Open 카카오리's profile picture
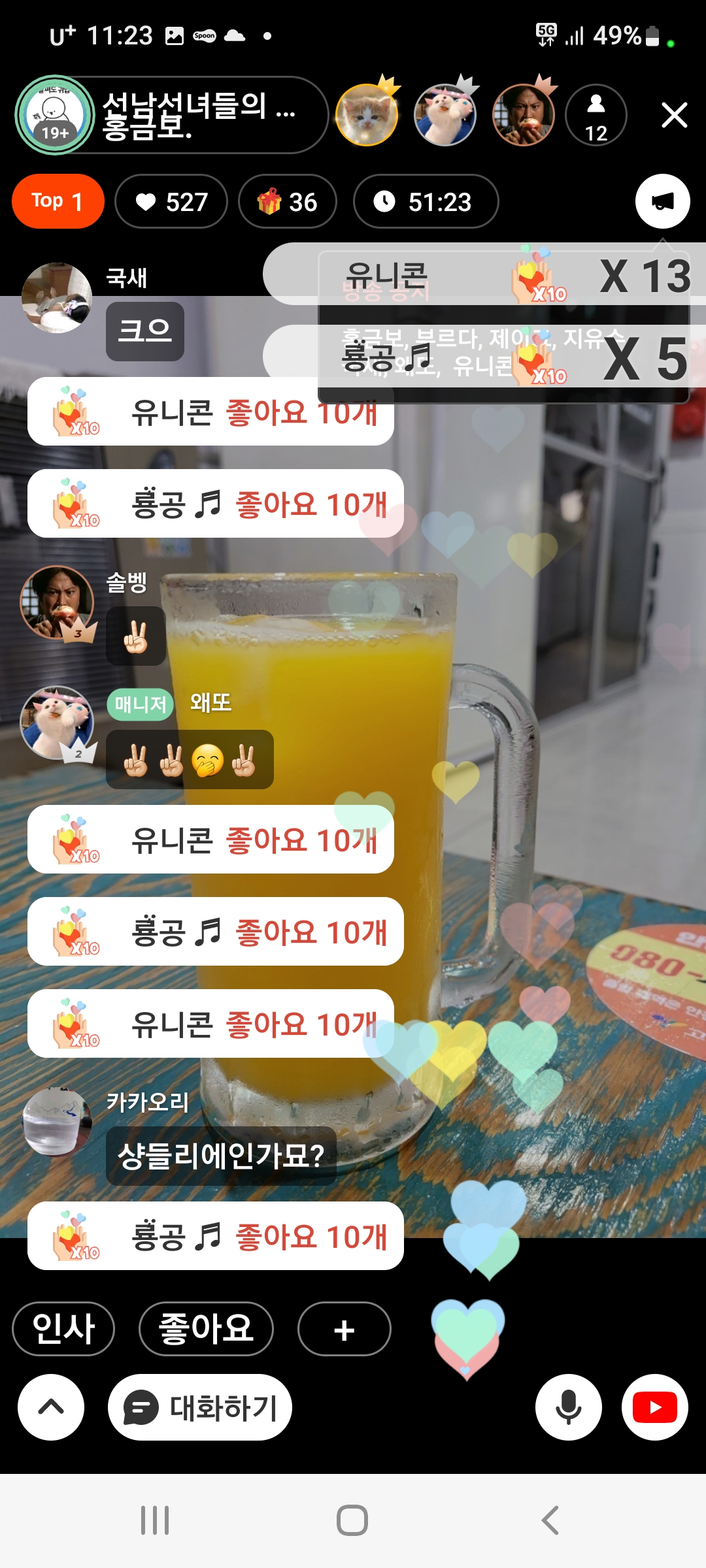Screen dimensions: 706x1568 (57, 1122)
